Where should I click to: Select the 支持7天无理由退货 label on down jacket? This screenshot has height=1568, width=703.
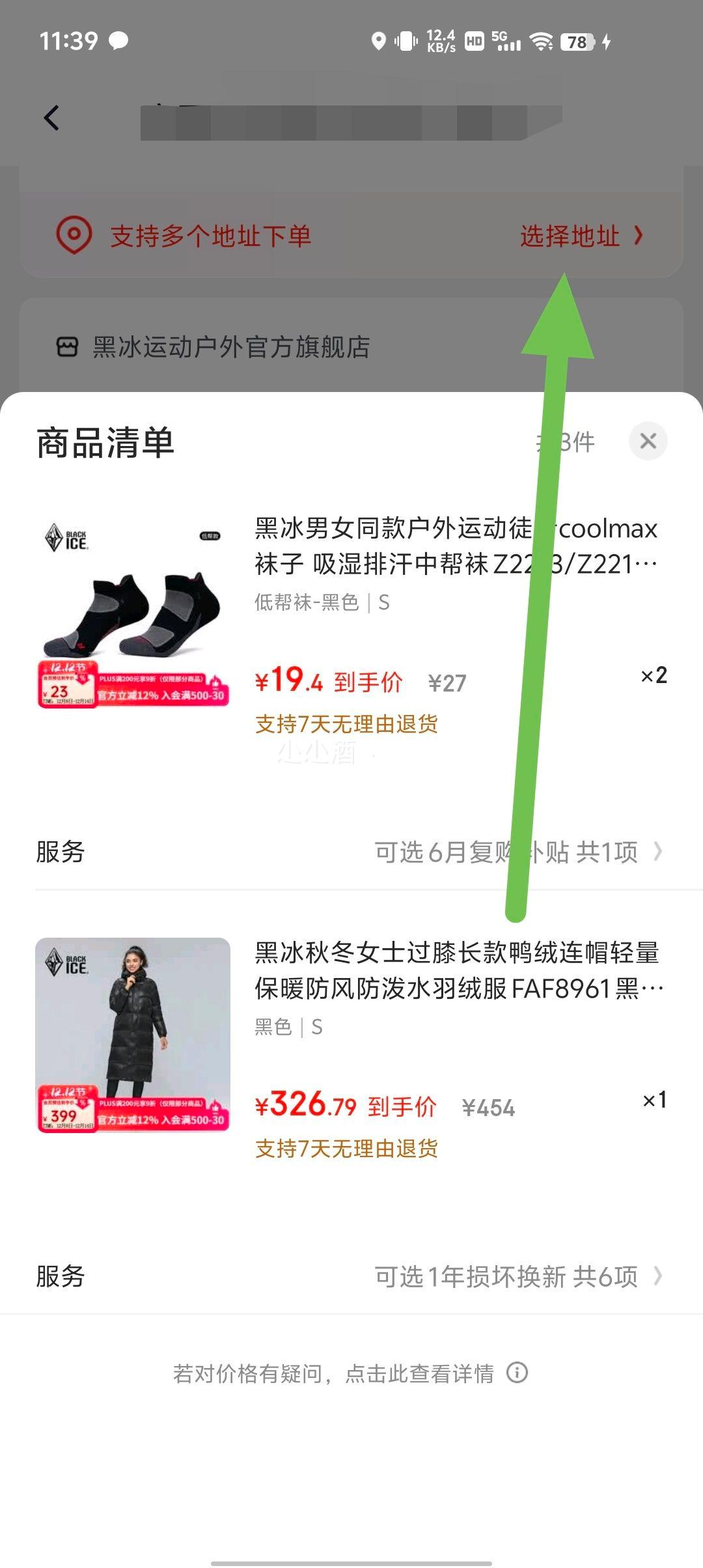[x=346, y=1149]
